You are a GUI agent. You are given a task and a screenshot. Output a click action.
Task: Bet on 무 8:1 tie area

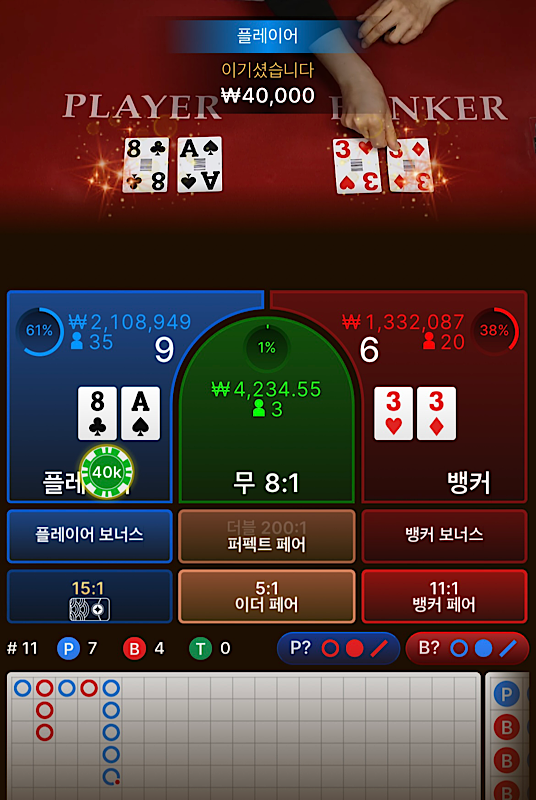[x=267, y=408]
